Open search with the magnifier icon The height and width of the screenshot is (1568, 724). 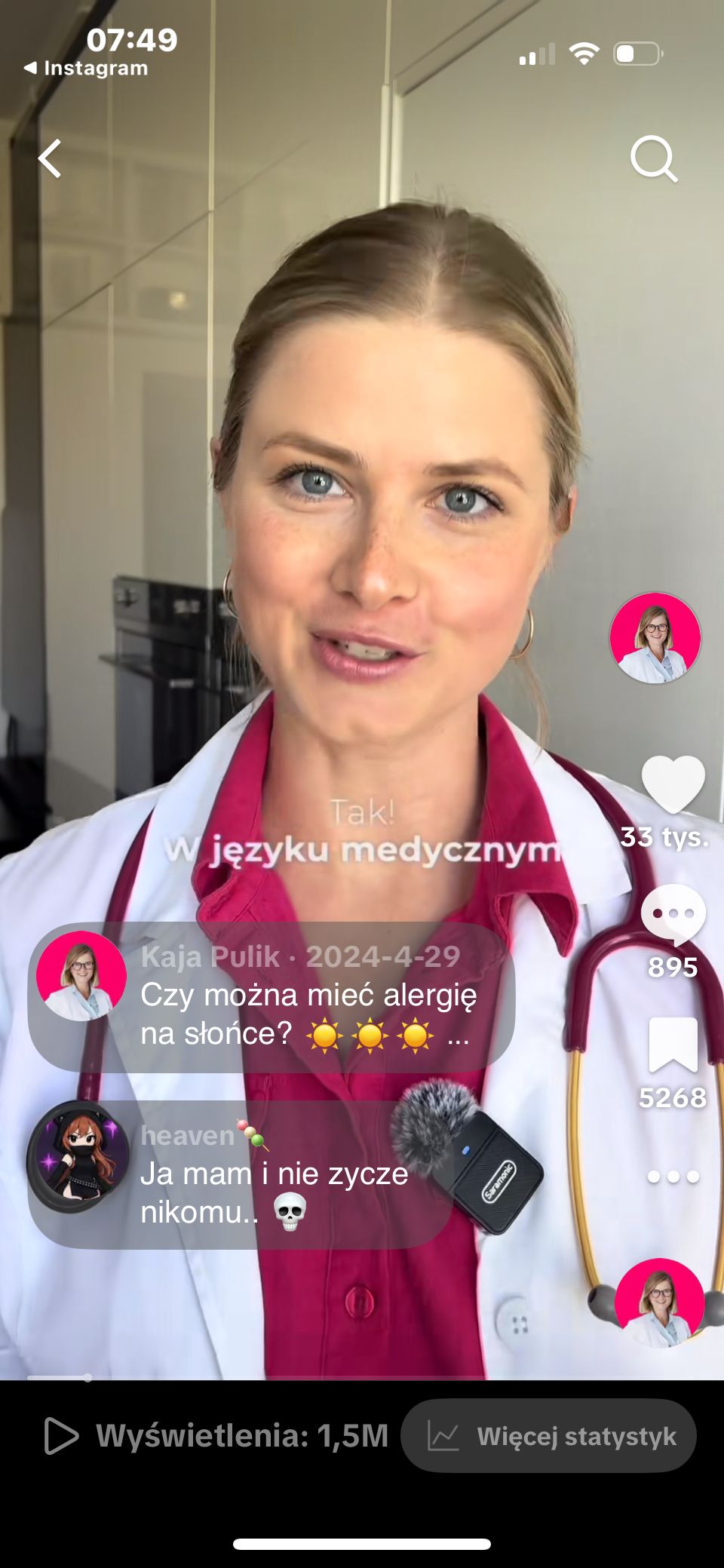click(x=653, y=159)
